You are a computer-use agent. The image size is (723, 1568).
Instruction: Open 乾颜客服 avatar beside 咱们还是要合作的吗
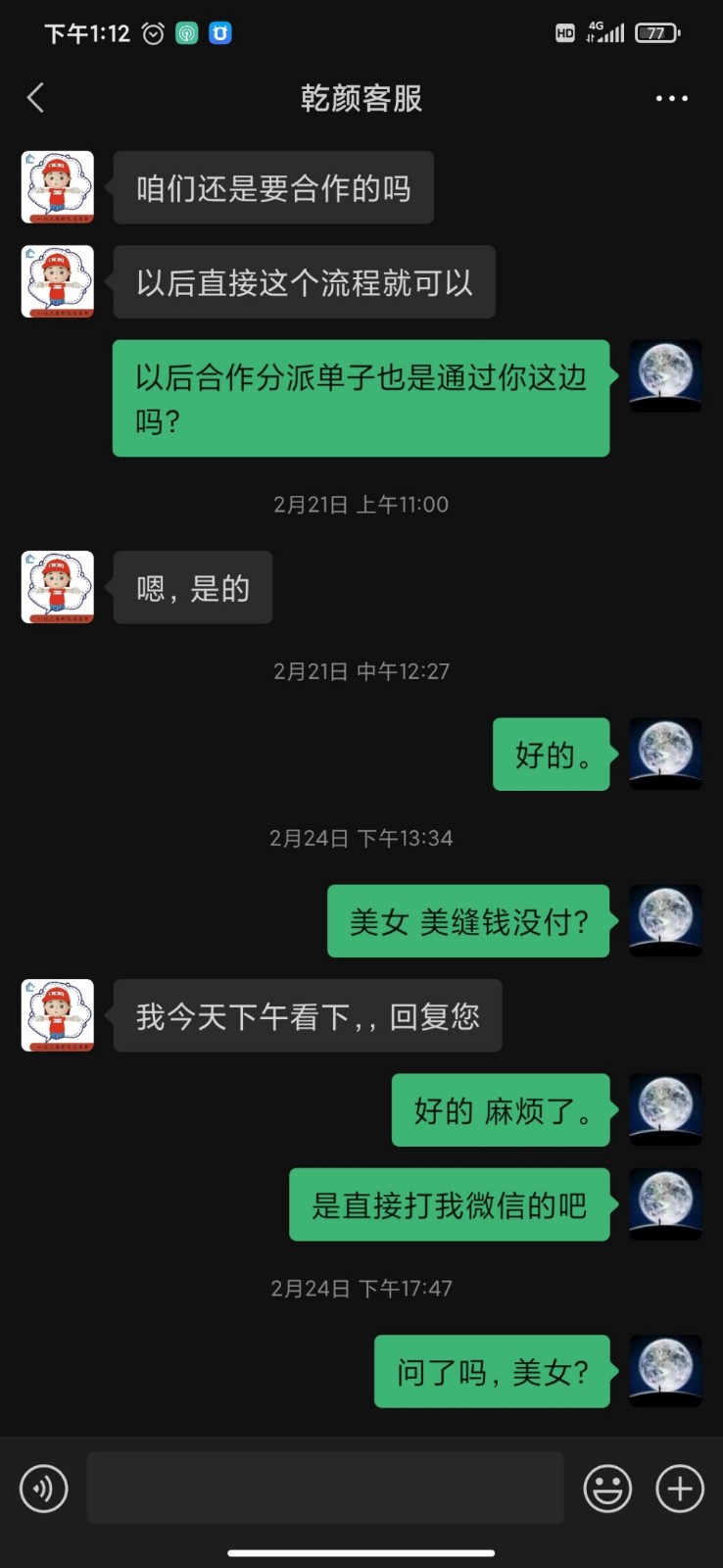coord(58,187)
